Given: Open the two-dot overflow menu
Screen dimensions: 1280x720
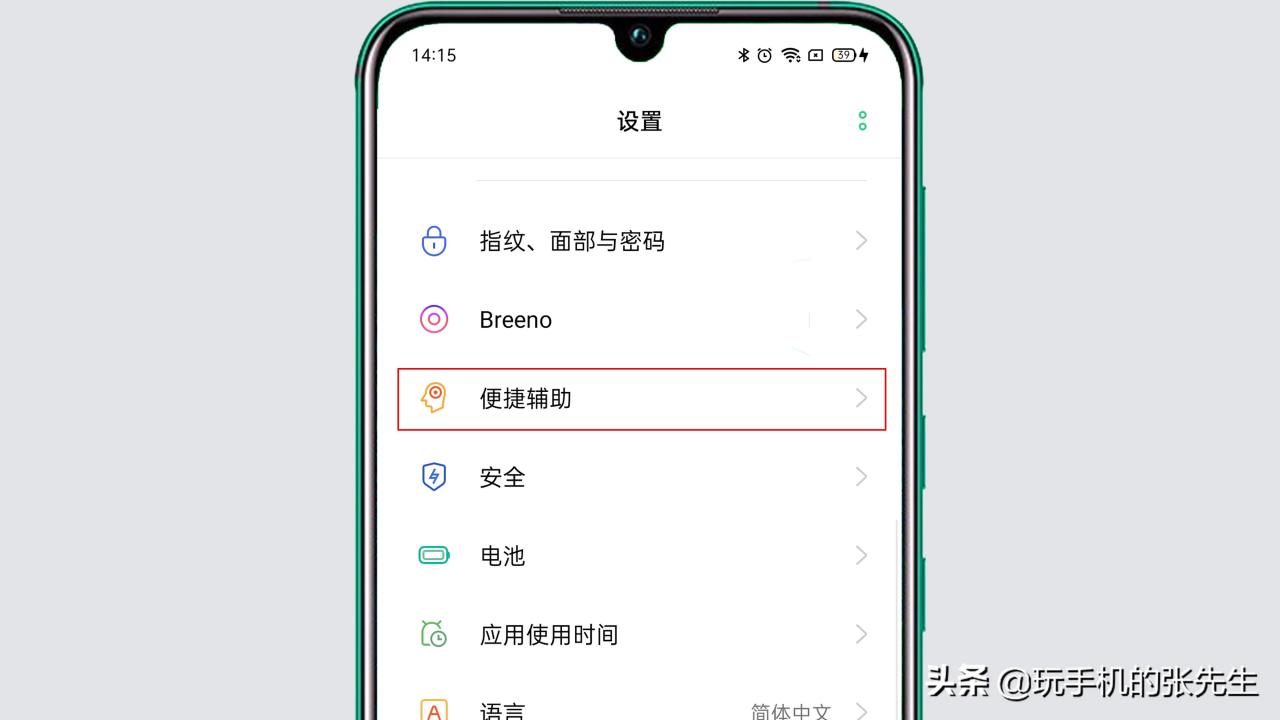Looking at the screenshot, I should [862, 121].
